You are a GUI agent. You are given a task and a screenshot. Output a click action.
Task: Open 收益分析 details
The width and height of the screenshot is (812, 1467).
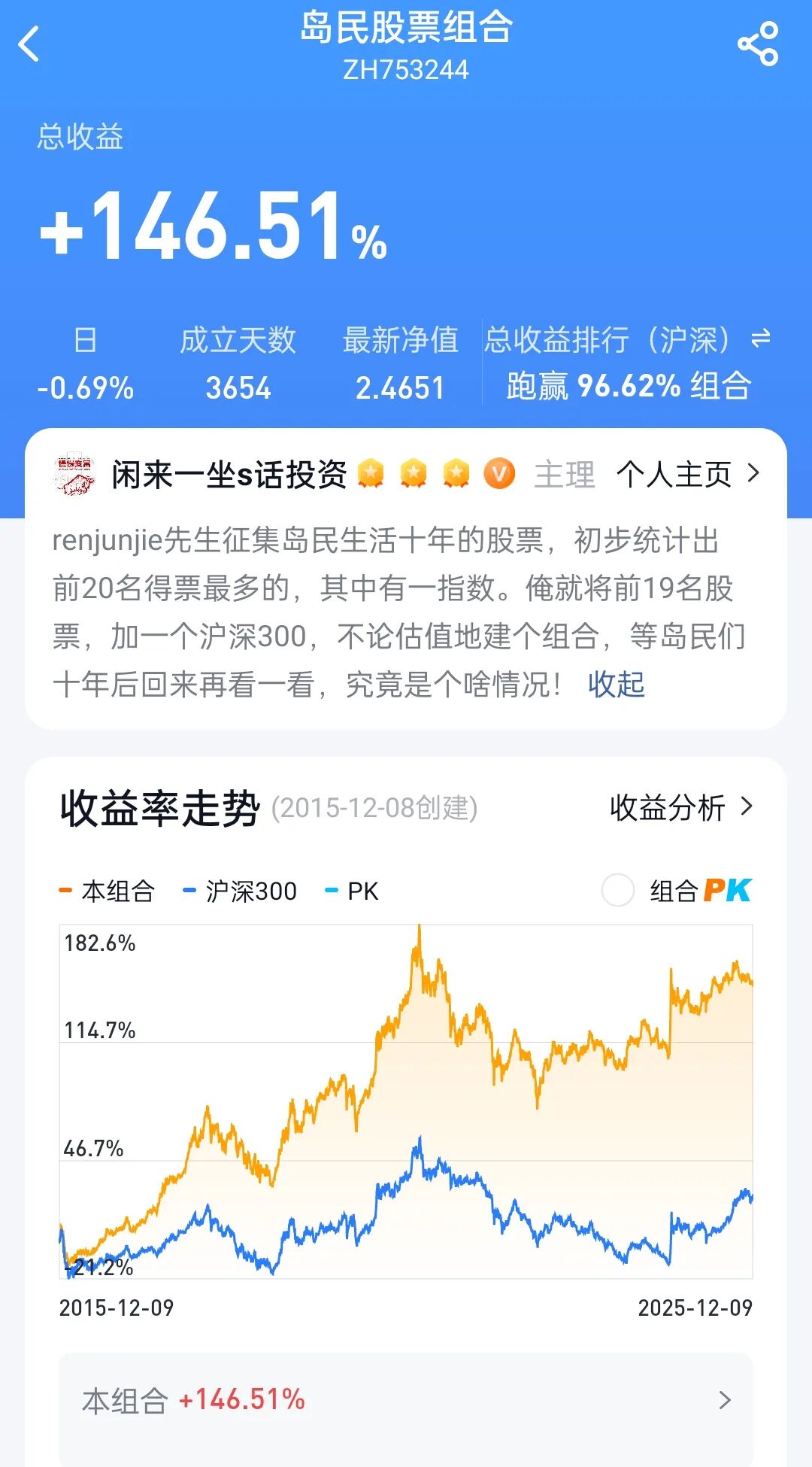click(x=680, y=808)
